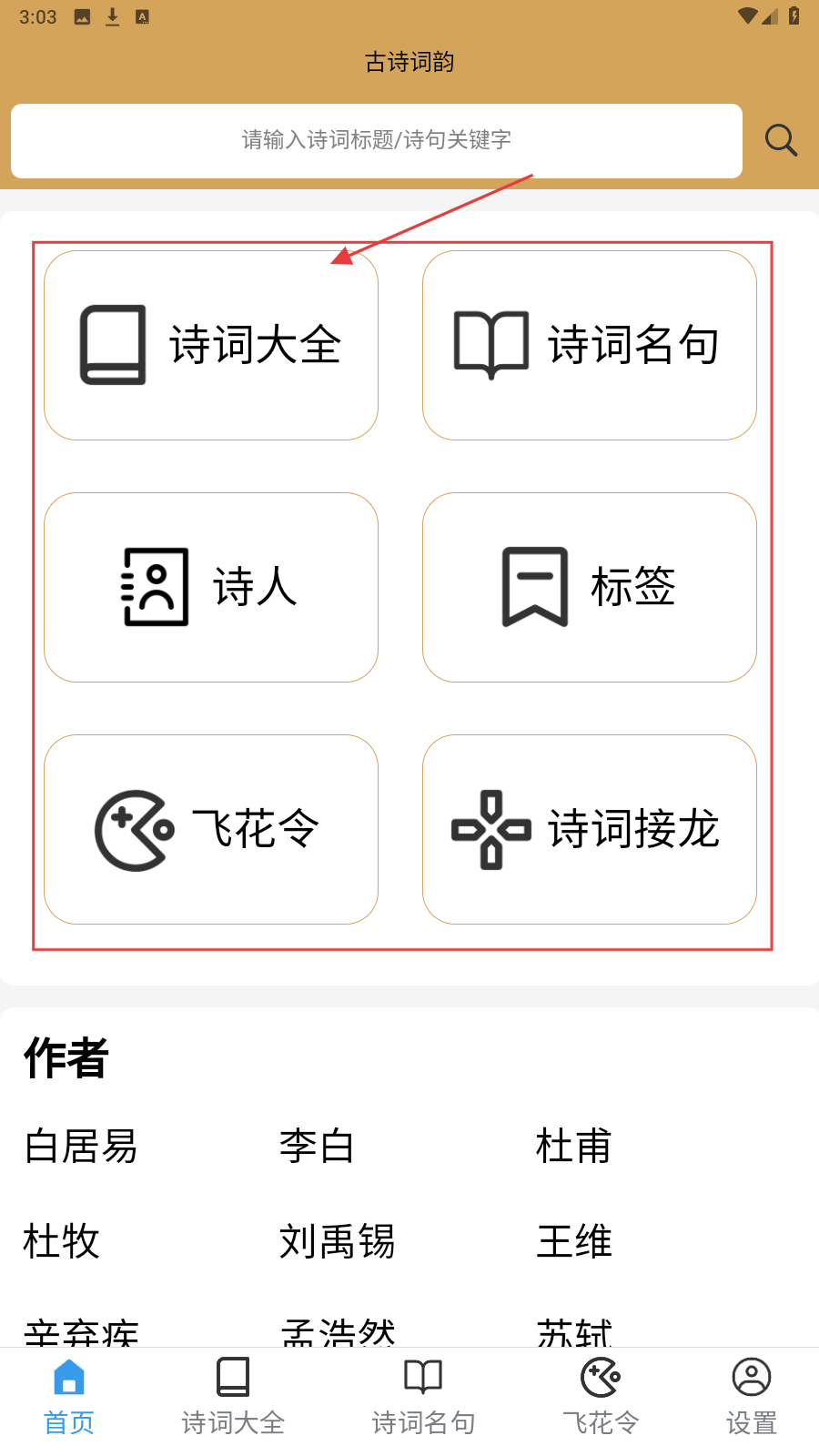Open the 诗词大全 card
Screen dimensions: 819x1456
[211, 346]
